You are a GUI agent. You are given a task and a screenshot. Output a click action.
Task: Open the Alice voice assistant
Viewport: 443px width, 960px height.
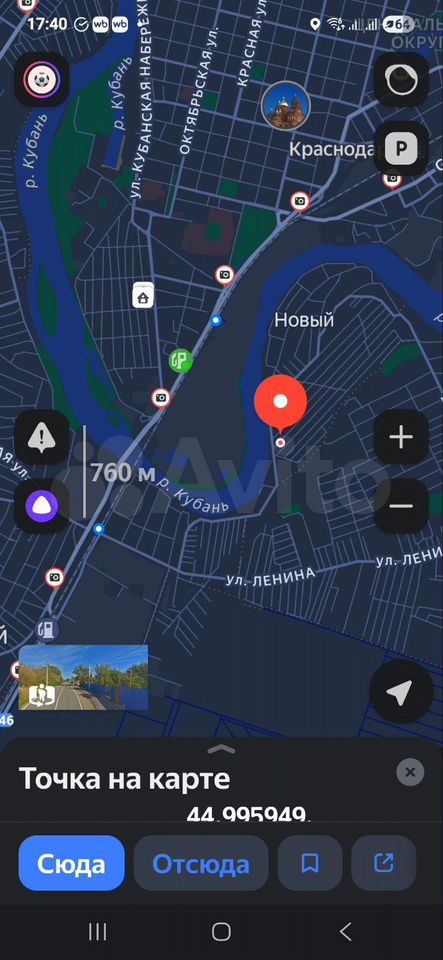pyautogui.click(x=42, y=506)
